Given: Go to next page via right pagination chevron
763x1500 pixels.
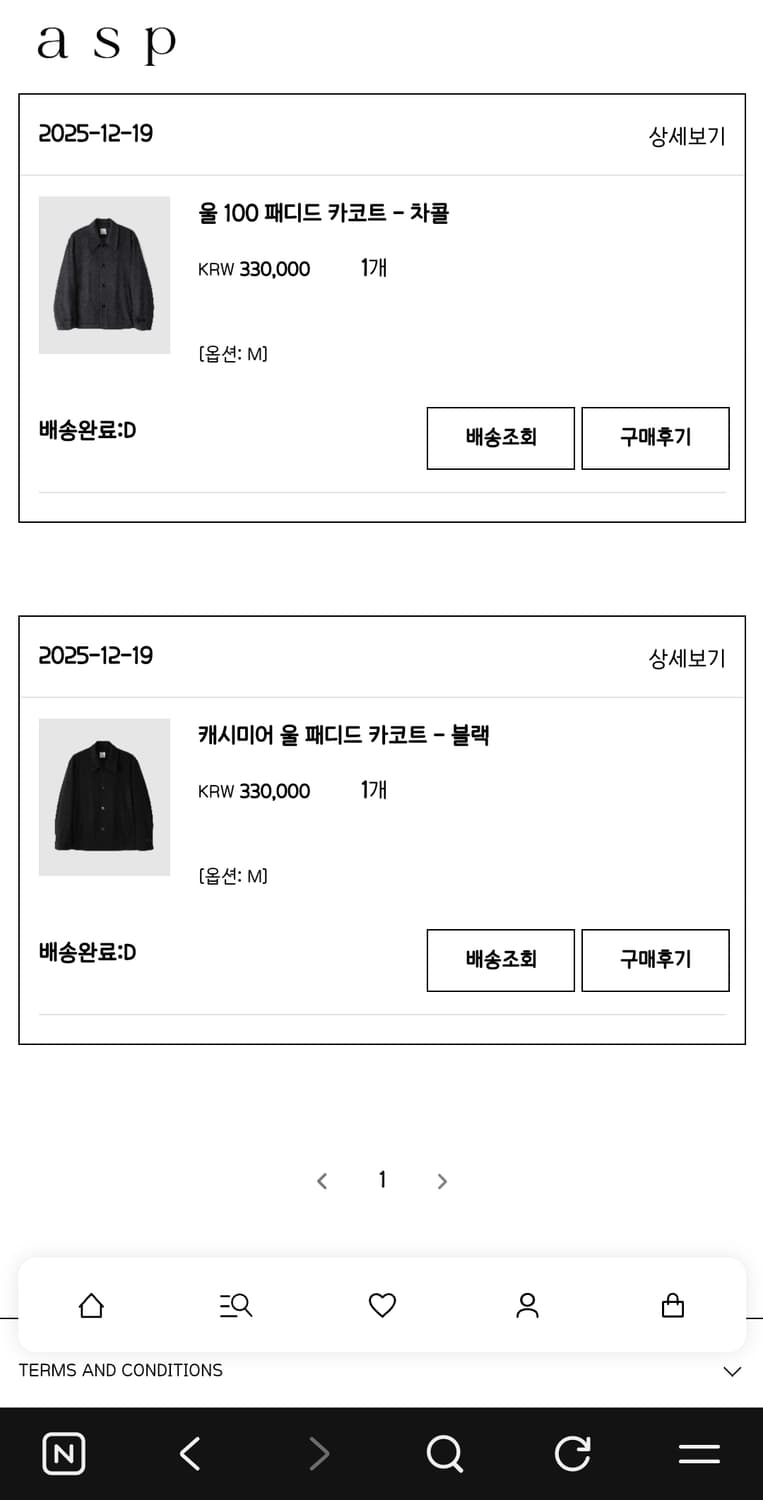Looking at the screenshot, I should [x=441, y=1181].
